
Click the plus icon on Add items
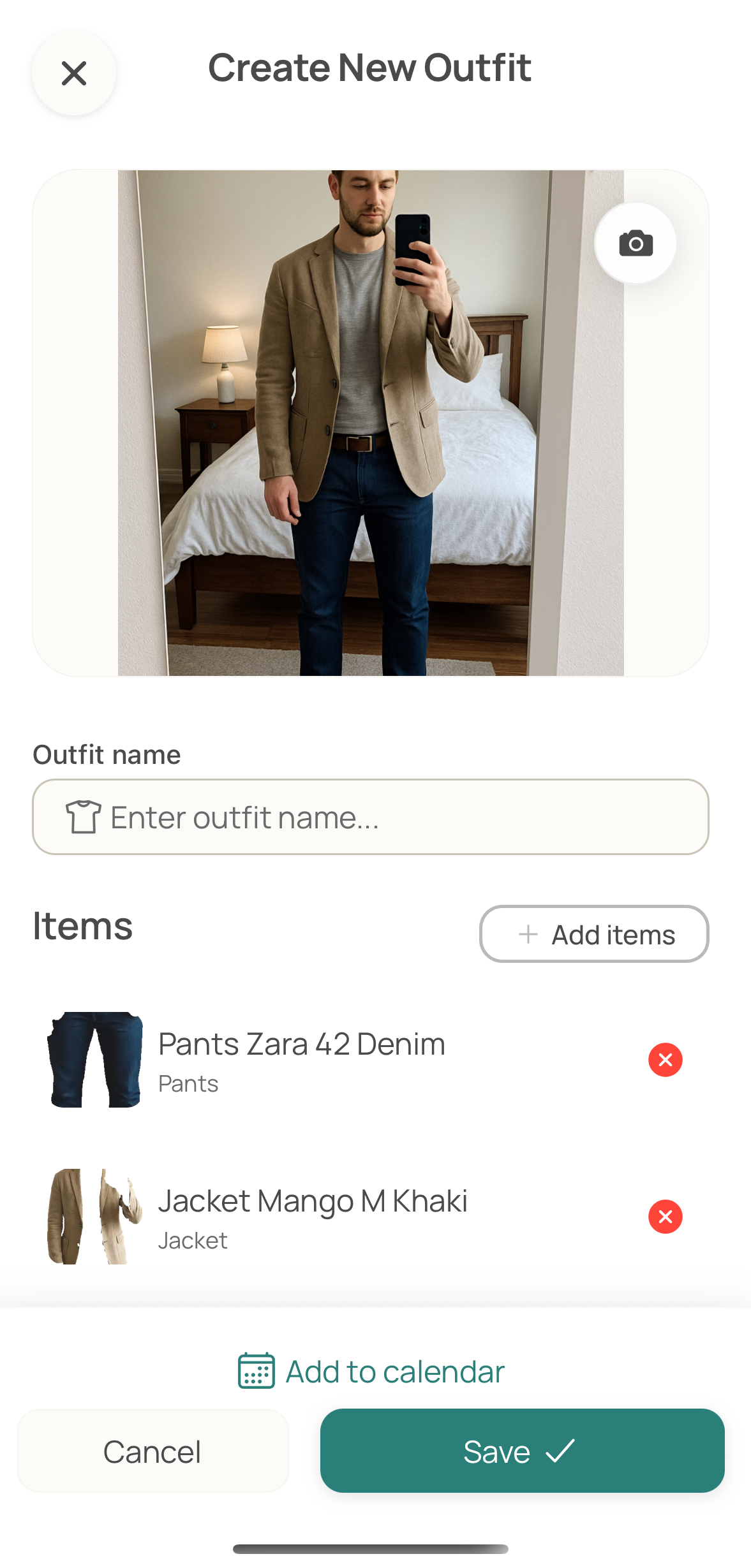point(528,934)
